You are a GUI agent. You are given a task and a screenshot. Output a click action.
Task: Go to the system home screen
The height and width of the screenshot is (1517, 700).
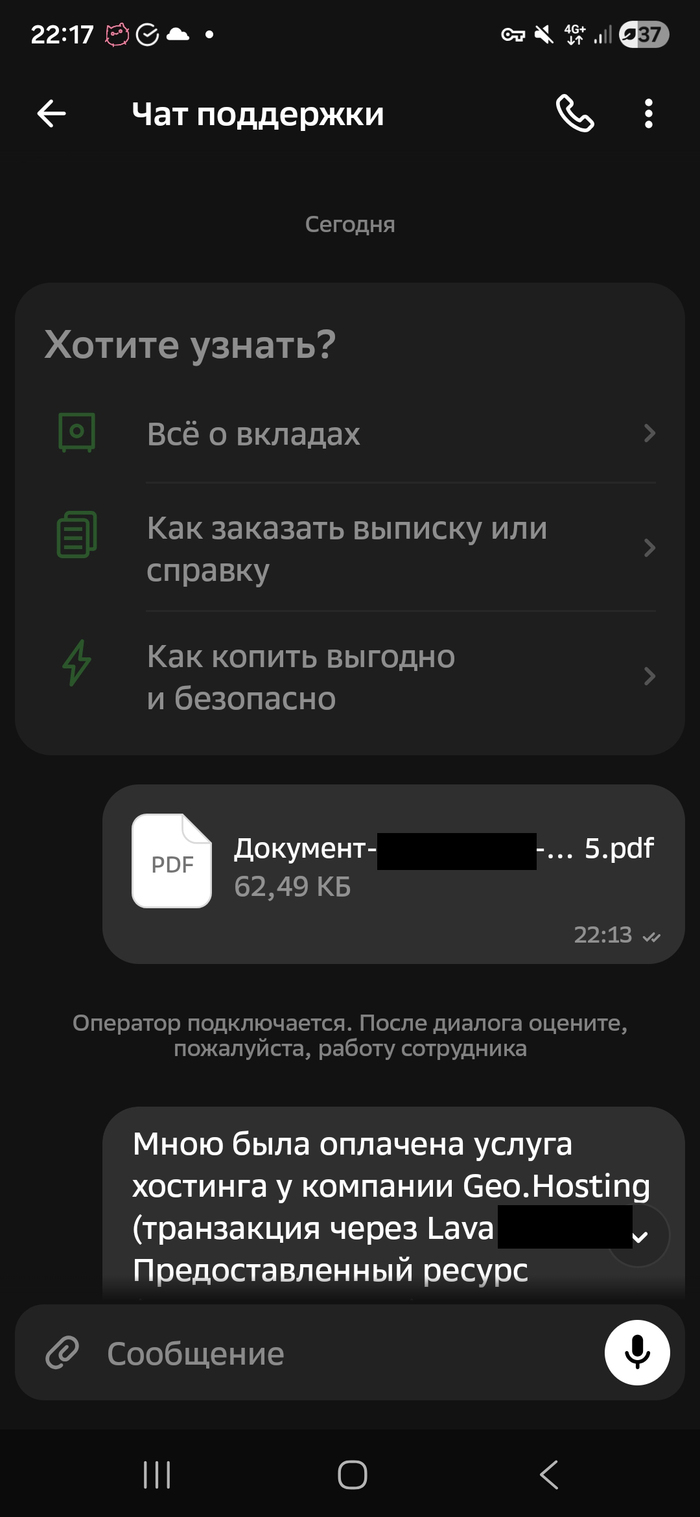tap(352, 1474)
